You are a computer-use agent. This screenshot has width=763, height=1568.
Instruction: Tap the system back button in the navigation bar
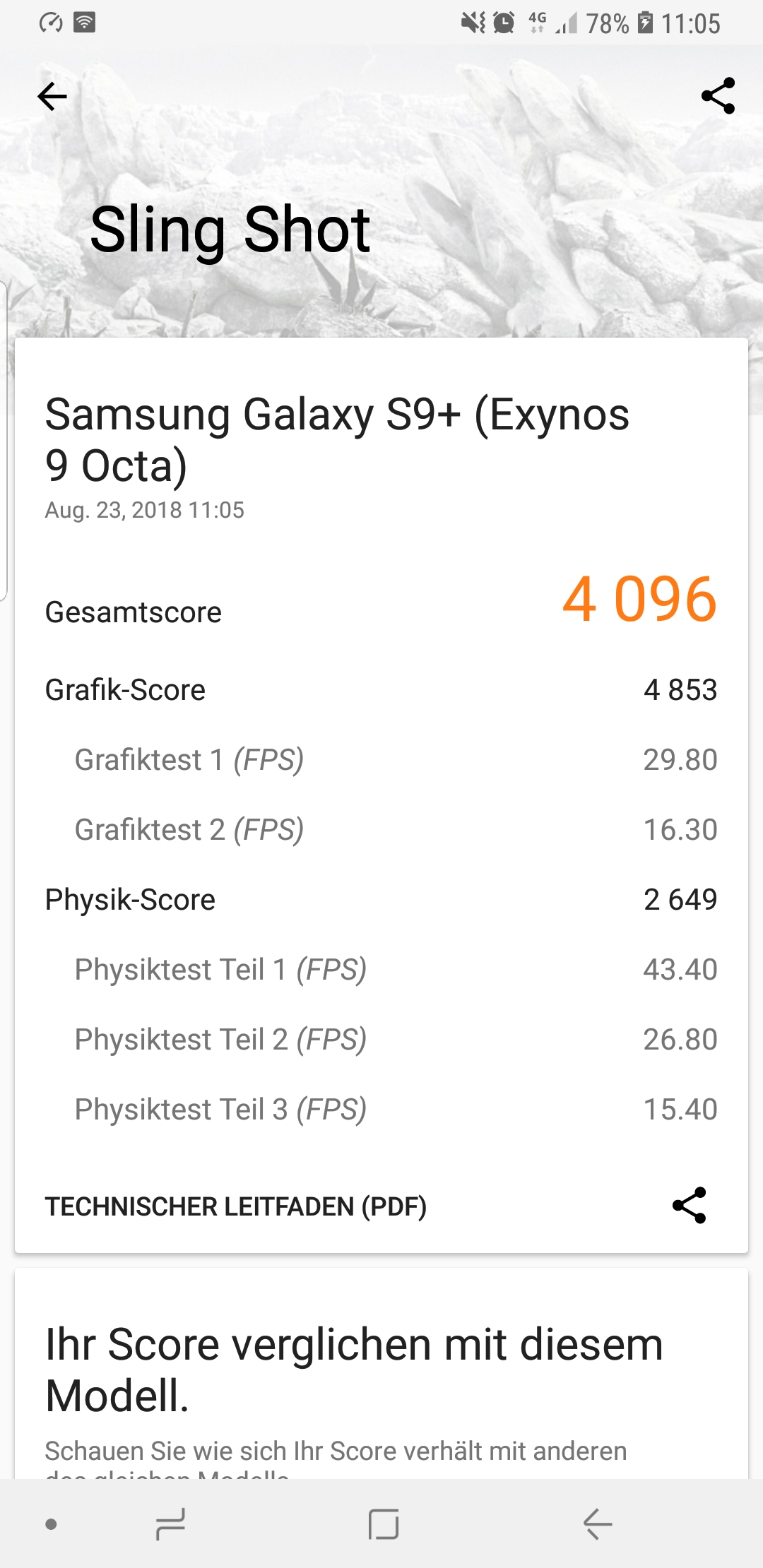coord(598,1524)
